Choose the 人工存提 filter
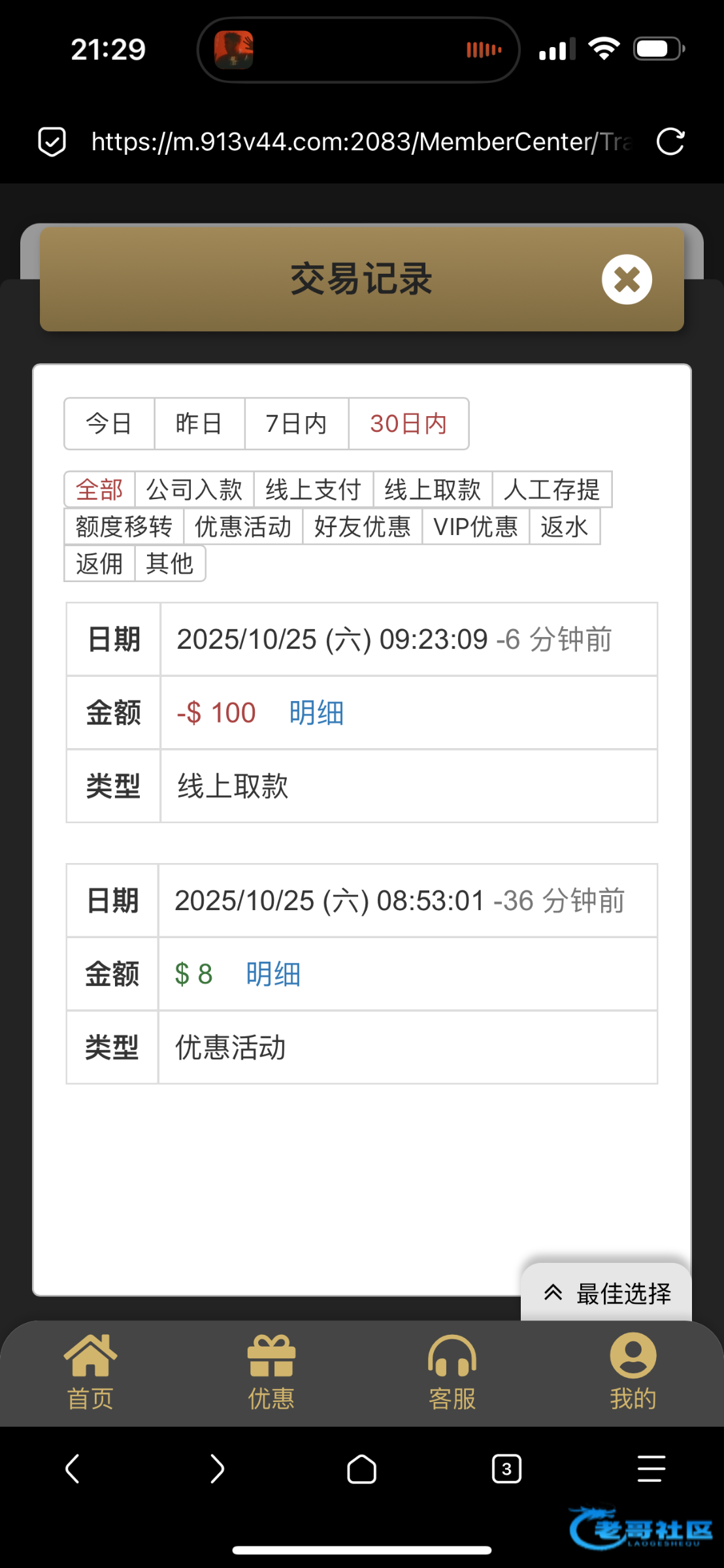The width and height of the screenshot is (724, 1568). [551, 489]
